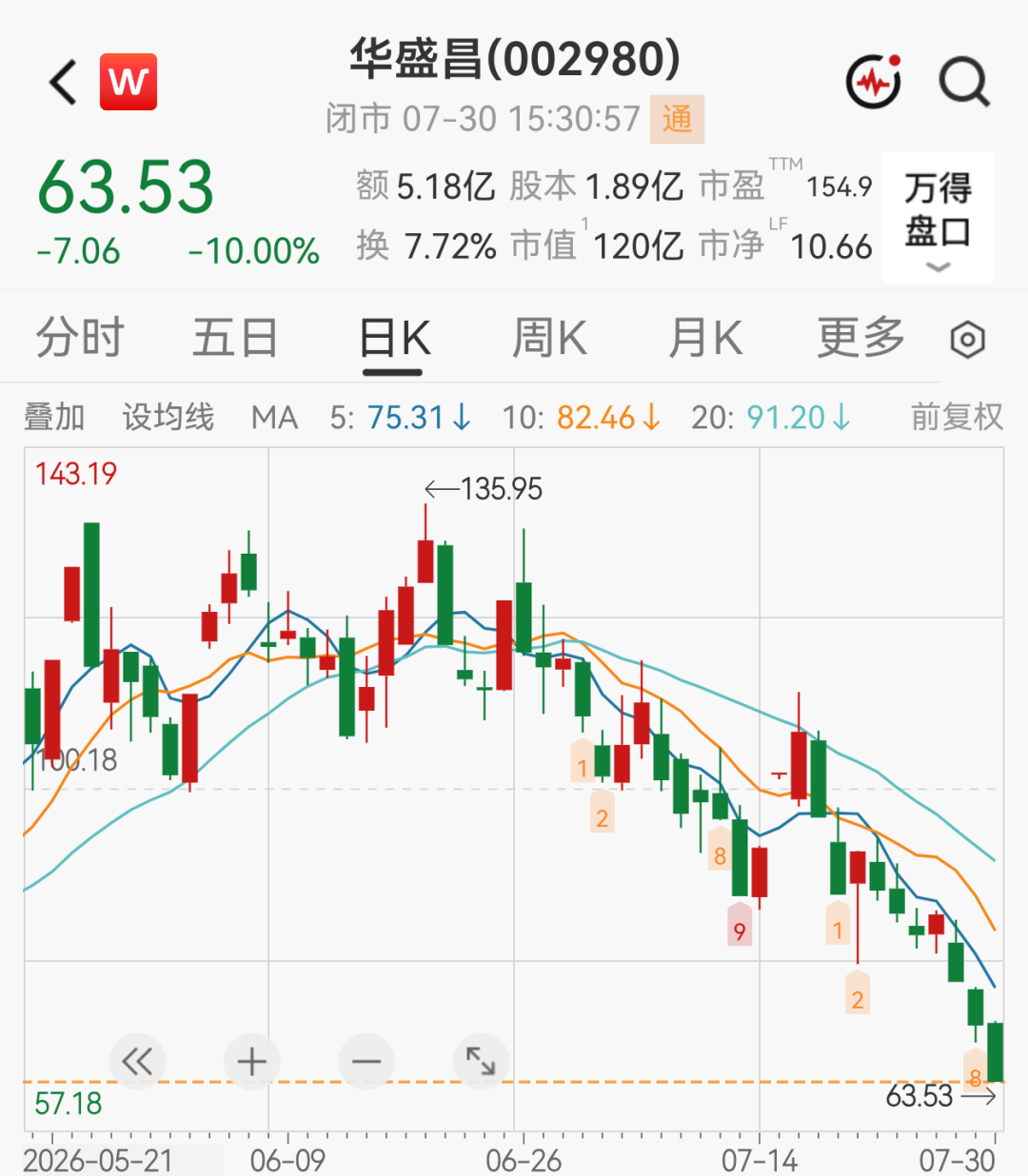1028x1176 pixels.
Task: Open chart settings hexagon icon
Action: (x=968, y=340)
